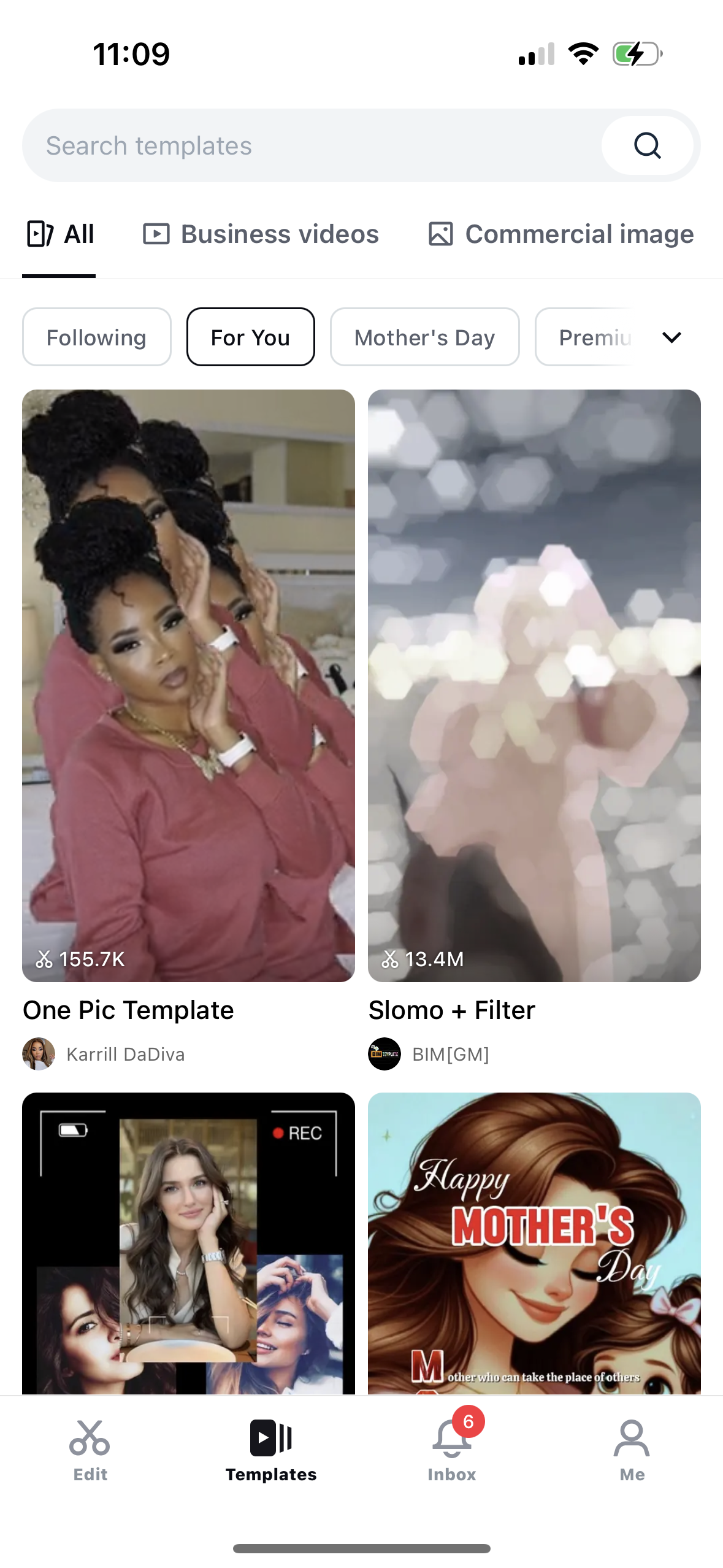Enable the Mother's Day filter
Image resolution: width=723 pixels, height=1568 pixels.
click(424, 337)
